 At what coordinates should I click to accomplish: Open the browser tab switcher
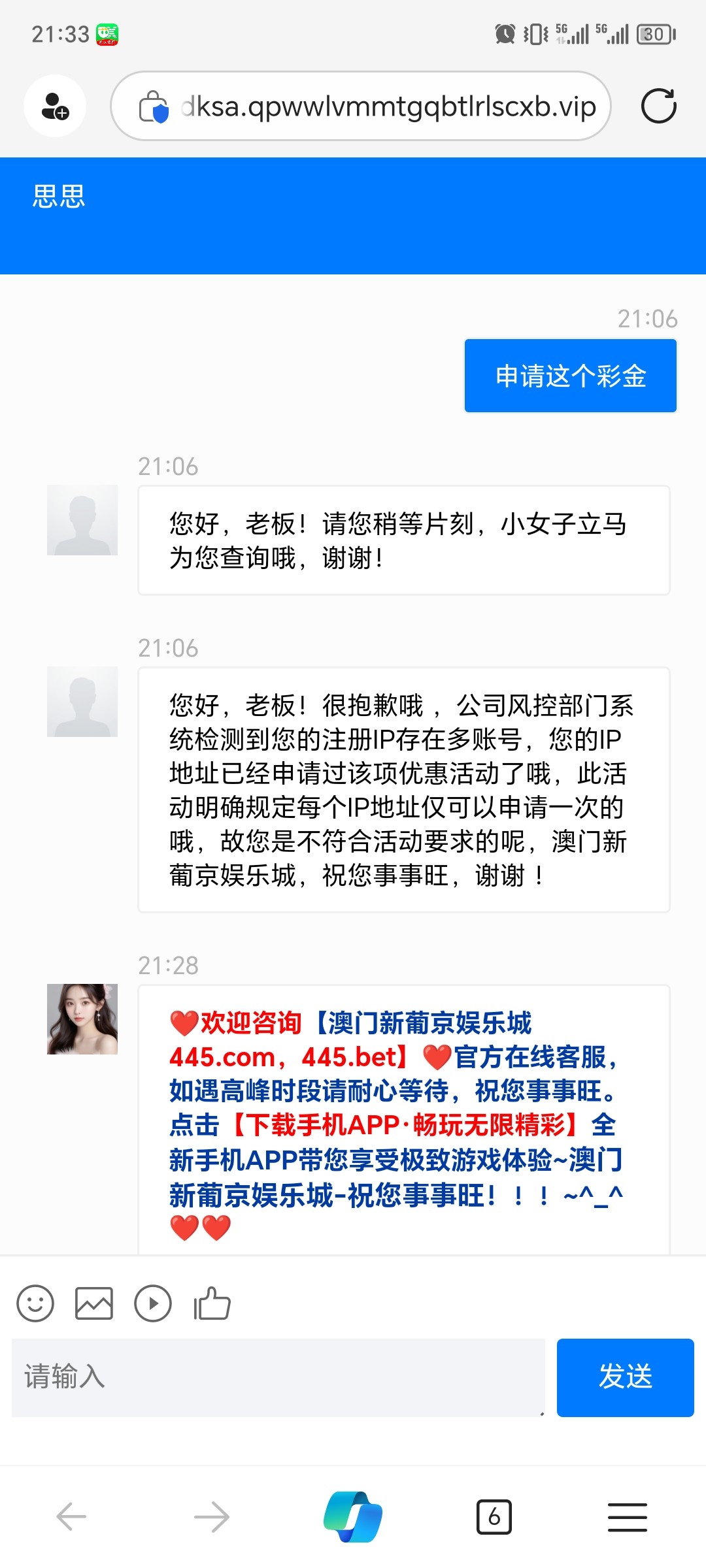494,1516
